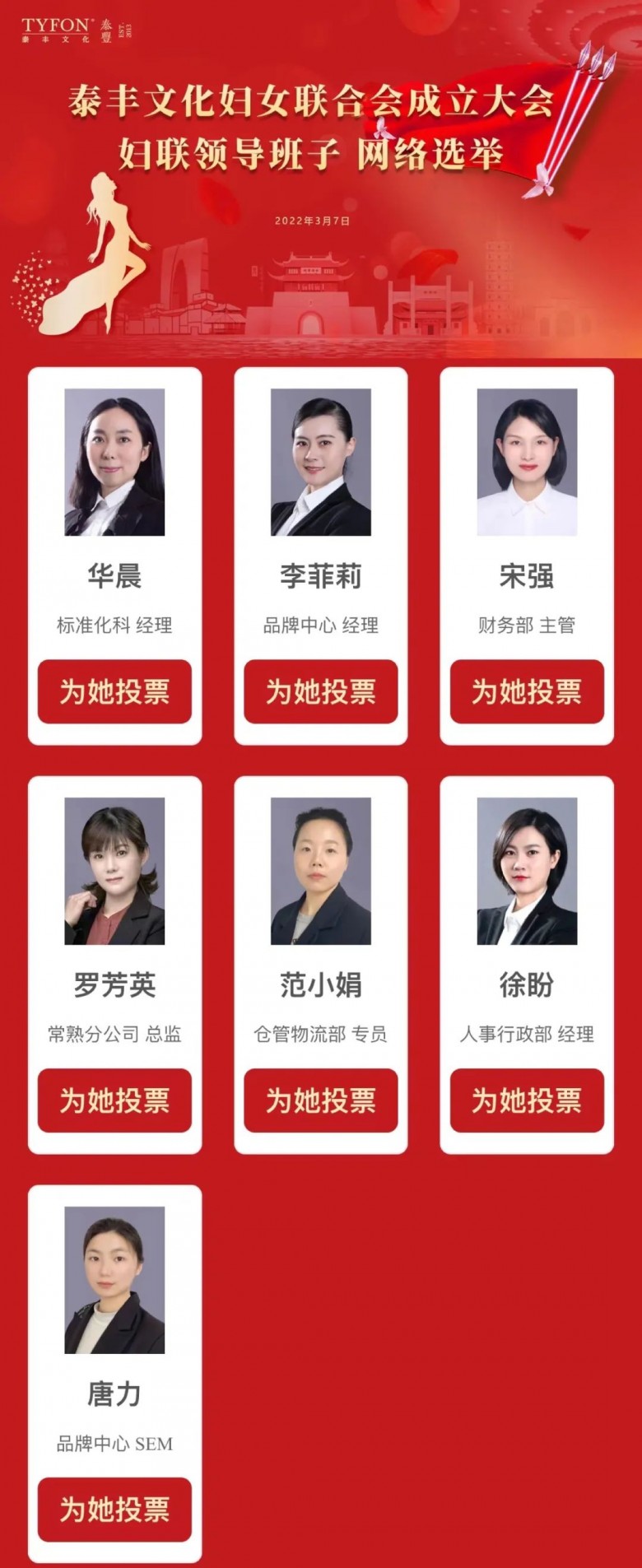Screen dimensions: 642x1568
Task: Vote for 罗芳英, 常熟分公司 总监
Action: pos(114,1100)
